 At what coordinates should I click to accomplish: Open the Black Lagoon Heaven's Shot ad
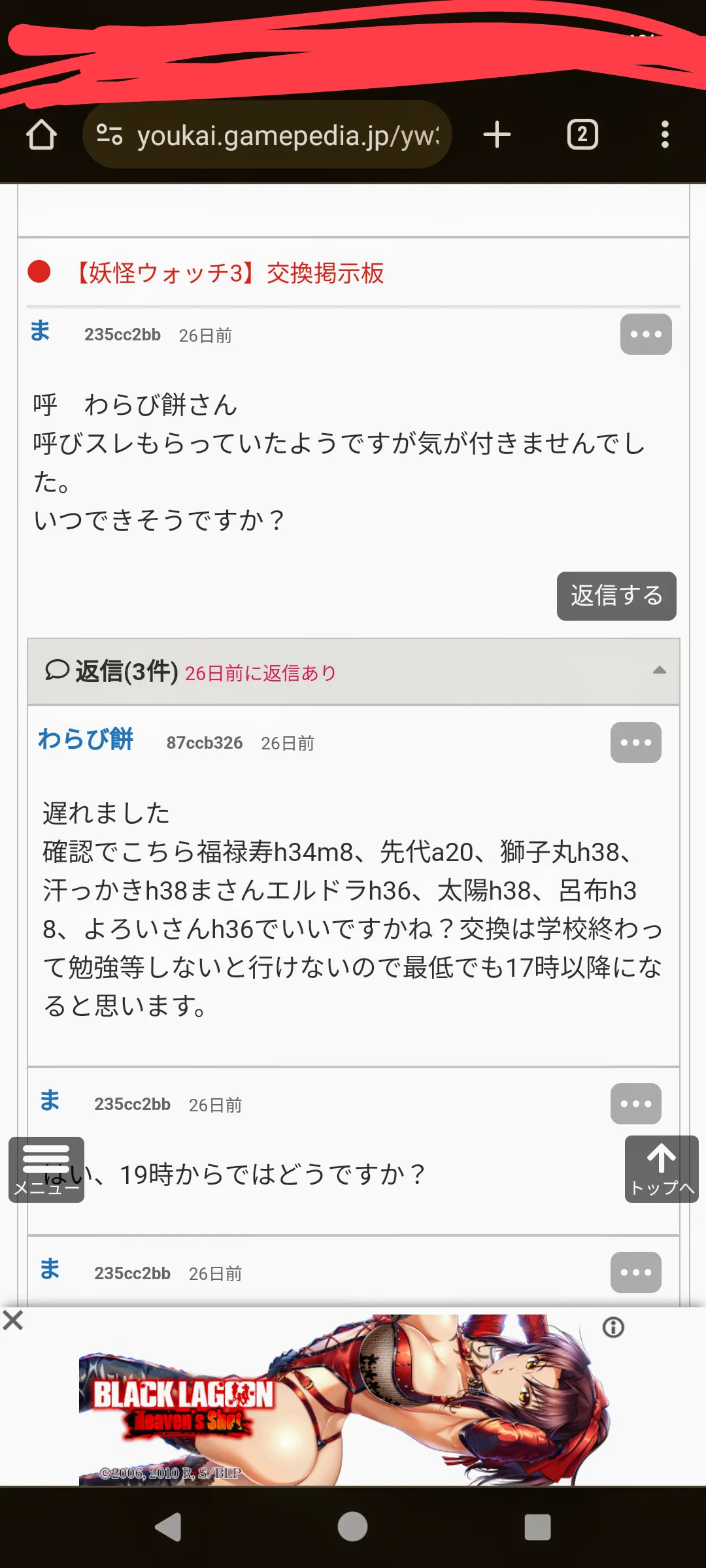pos(345,1399)
